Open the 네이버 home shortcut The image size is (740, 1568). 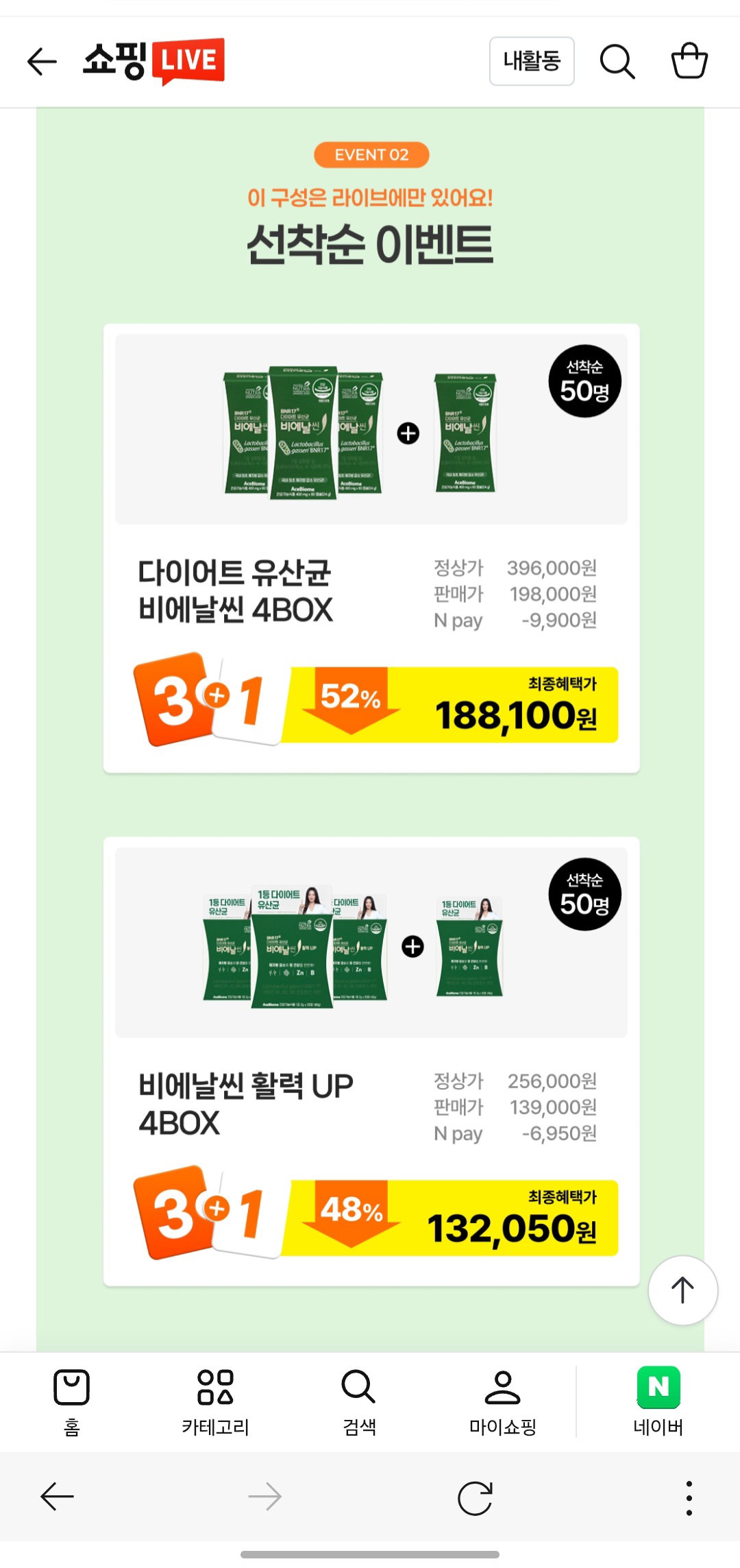click(x=658, y=1402)
